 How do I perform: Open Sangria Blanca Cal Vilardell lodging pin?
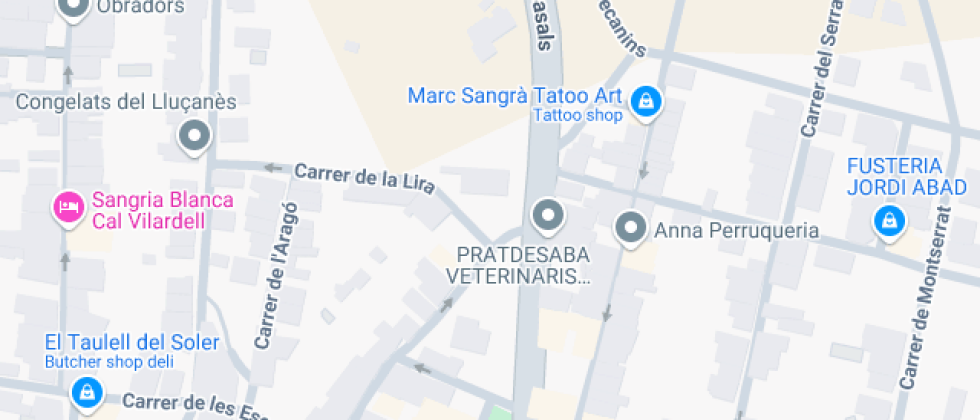(67, 207)
